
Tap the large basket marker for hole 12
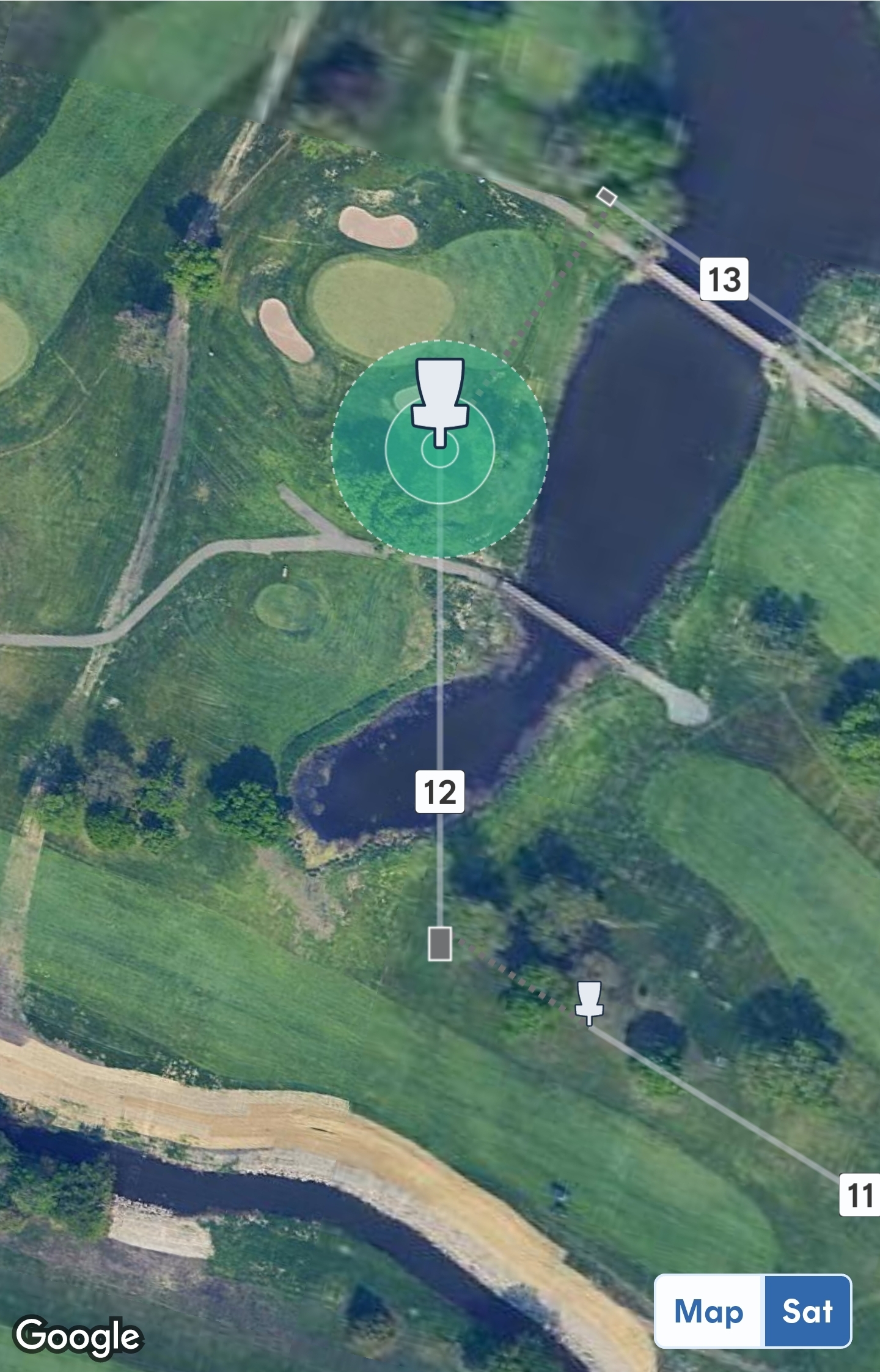click(439, 400)
